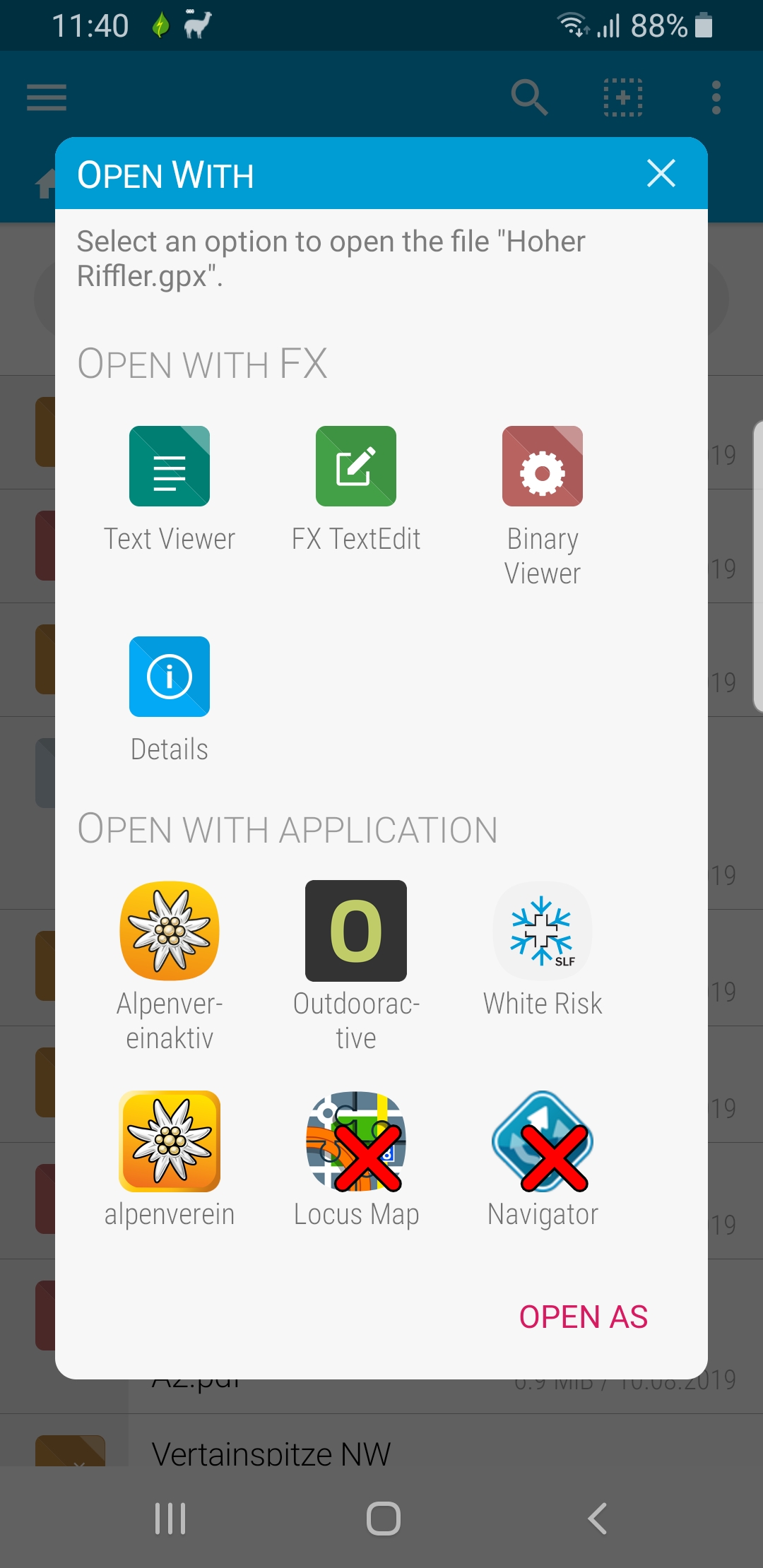Viewport: 763px width, 1568px height.
Task: Tap the OPEN AS button
Action: [x=584, y=1317]
